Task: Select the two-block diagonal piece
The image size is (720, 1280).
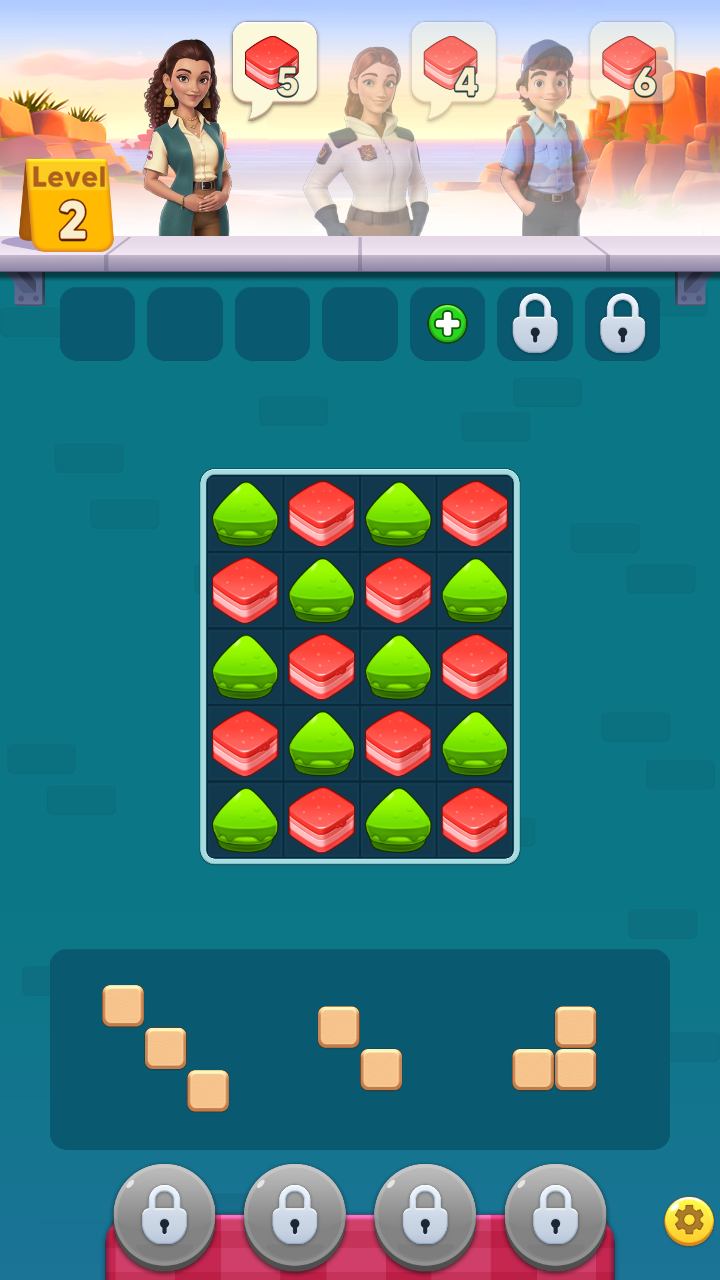Action: point(360,1048)
